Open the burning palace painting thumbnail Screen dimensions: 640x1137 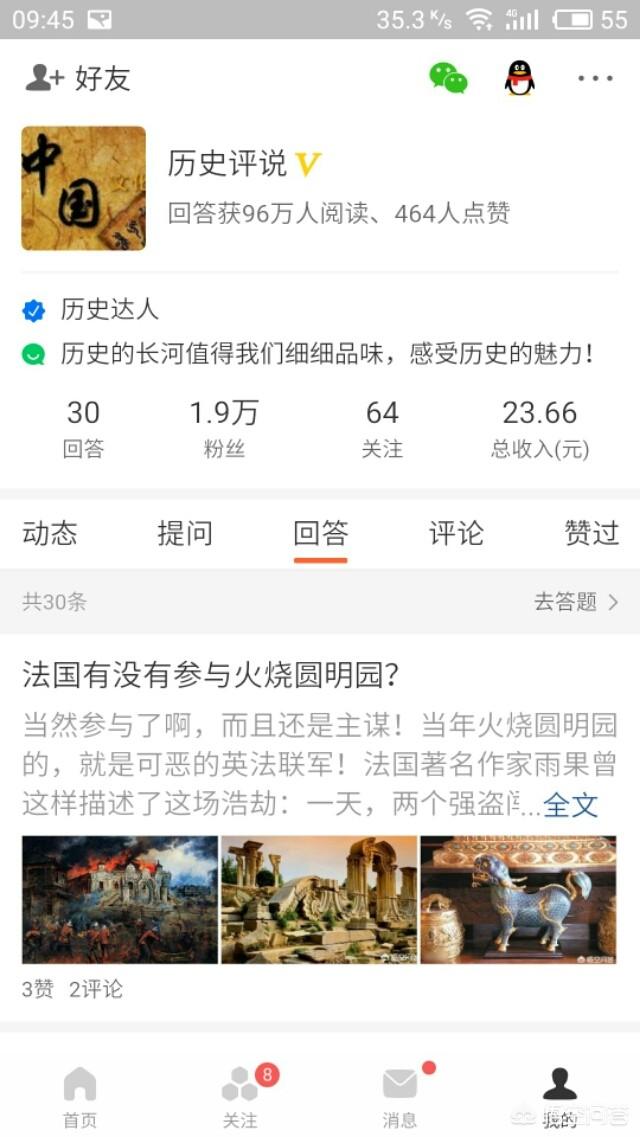120,900
